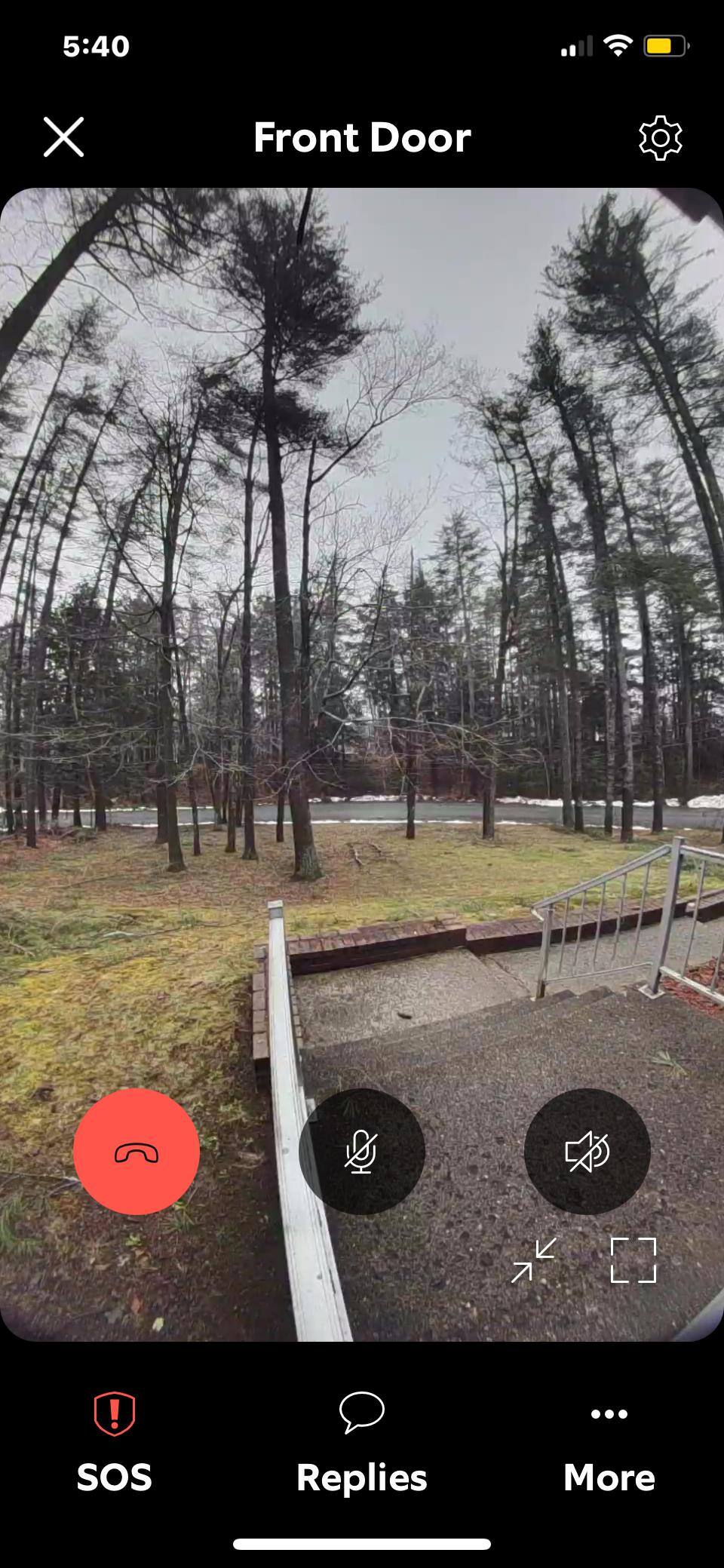The height and width of the screenshot is (1568, 724).
Task: Close the Front Door live view
Action: (x=63, y=137)
